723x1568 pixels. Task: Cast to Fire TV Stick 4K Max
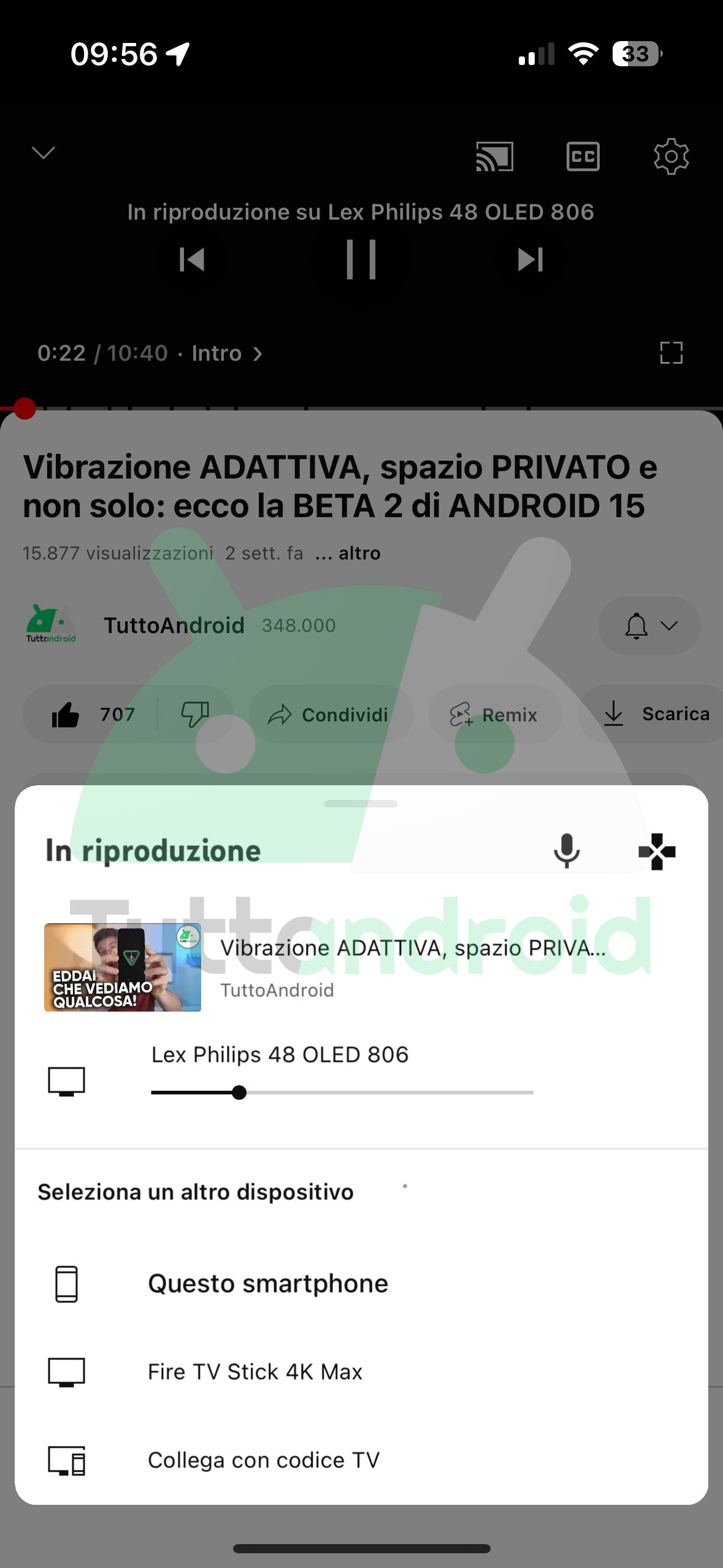coord(361,1372)
